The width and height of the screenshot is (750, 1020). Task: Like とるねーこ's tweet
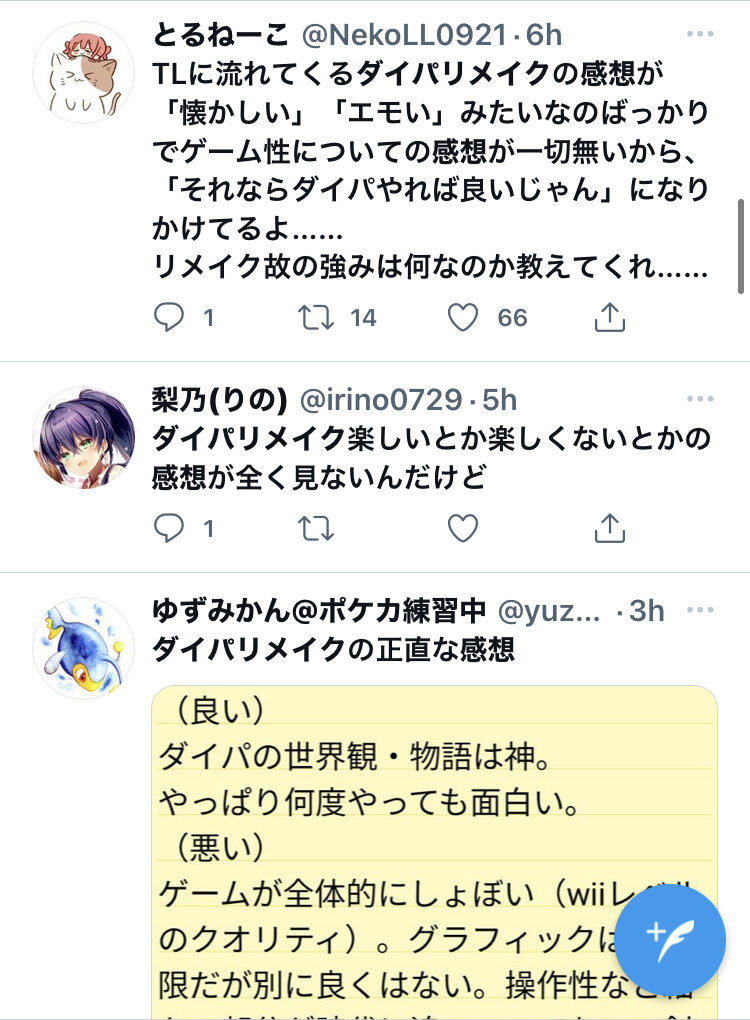pyautogui.click(x=462, y=318)
